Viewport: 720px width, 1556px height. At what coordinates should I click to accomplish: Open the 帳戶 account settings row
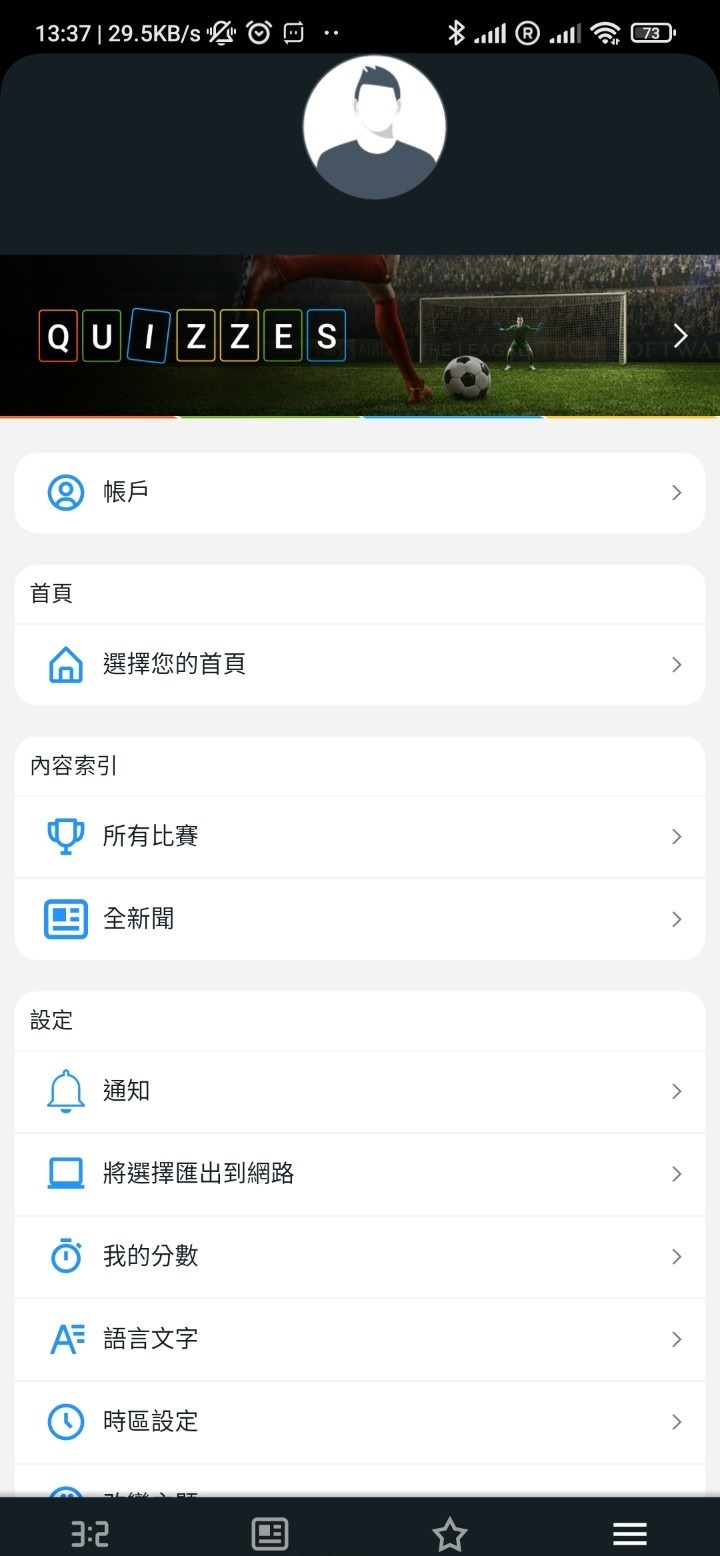tap(360, 492)
